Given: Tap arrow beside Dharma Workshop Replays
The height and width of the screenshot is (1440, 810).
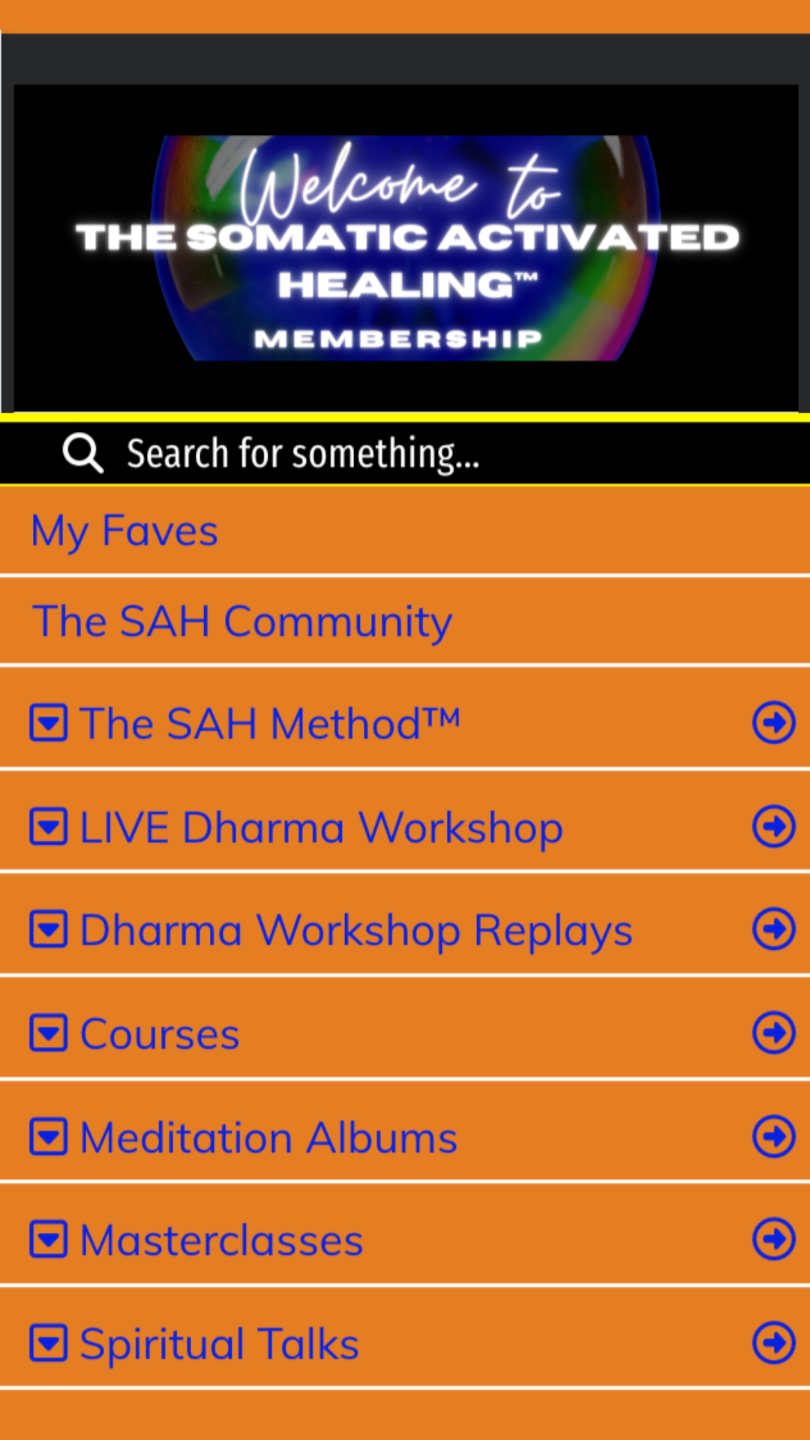Looking at the screenshot, I should click(x=773, y=929).
